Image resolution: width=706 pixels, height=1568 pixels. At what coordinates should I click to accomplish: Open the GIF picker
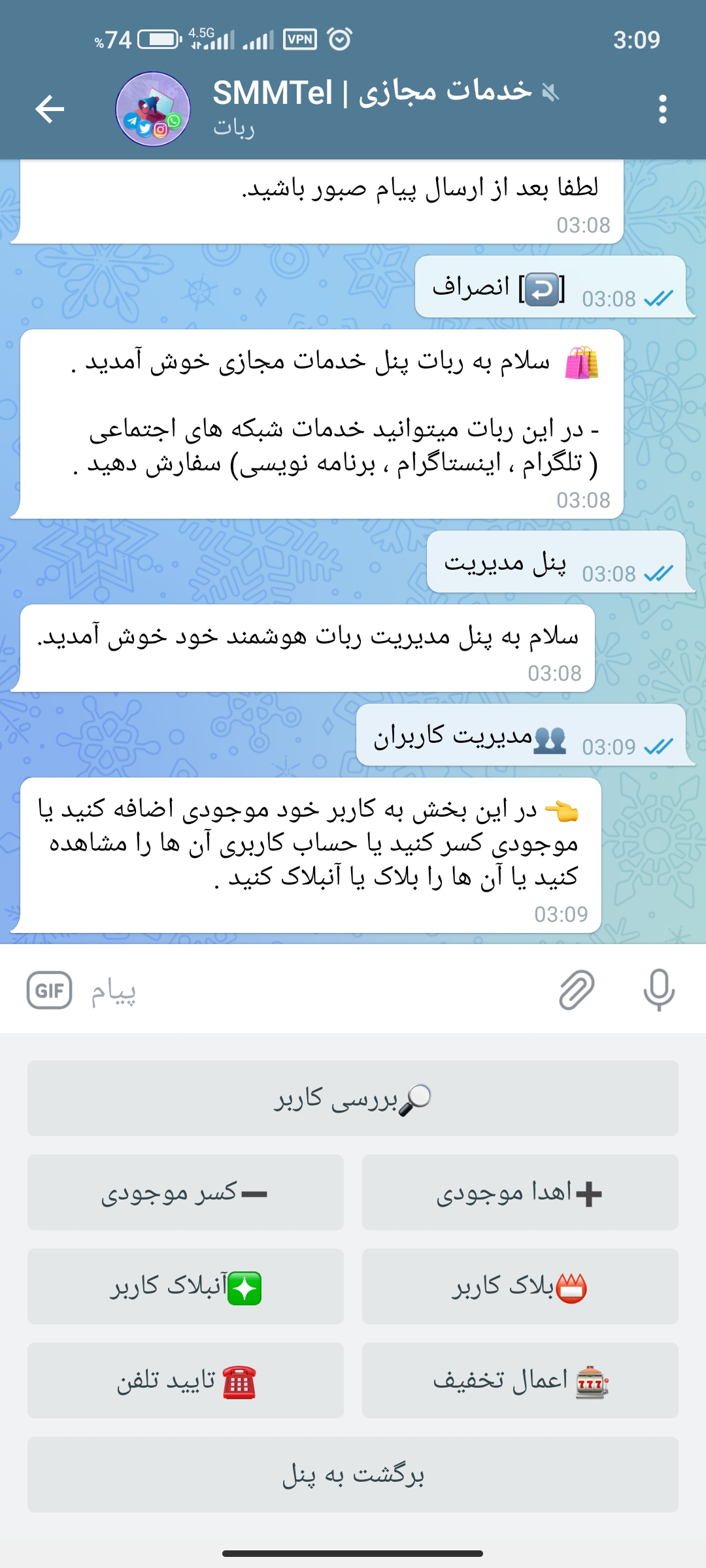coord(49,990)
